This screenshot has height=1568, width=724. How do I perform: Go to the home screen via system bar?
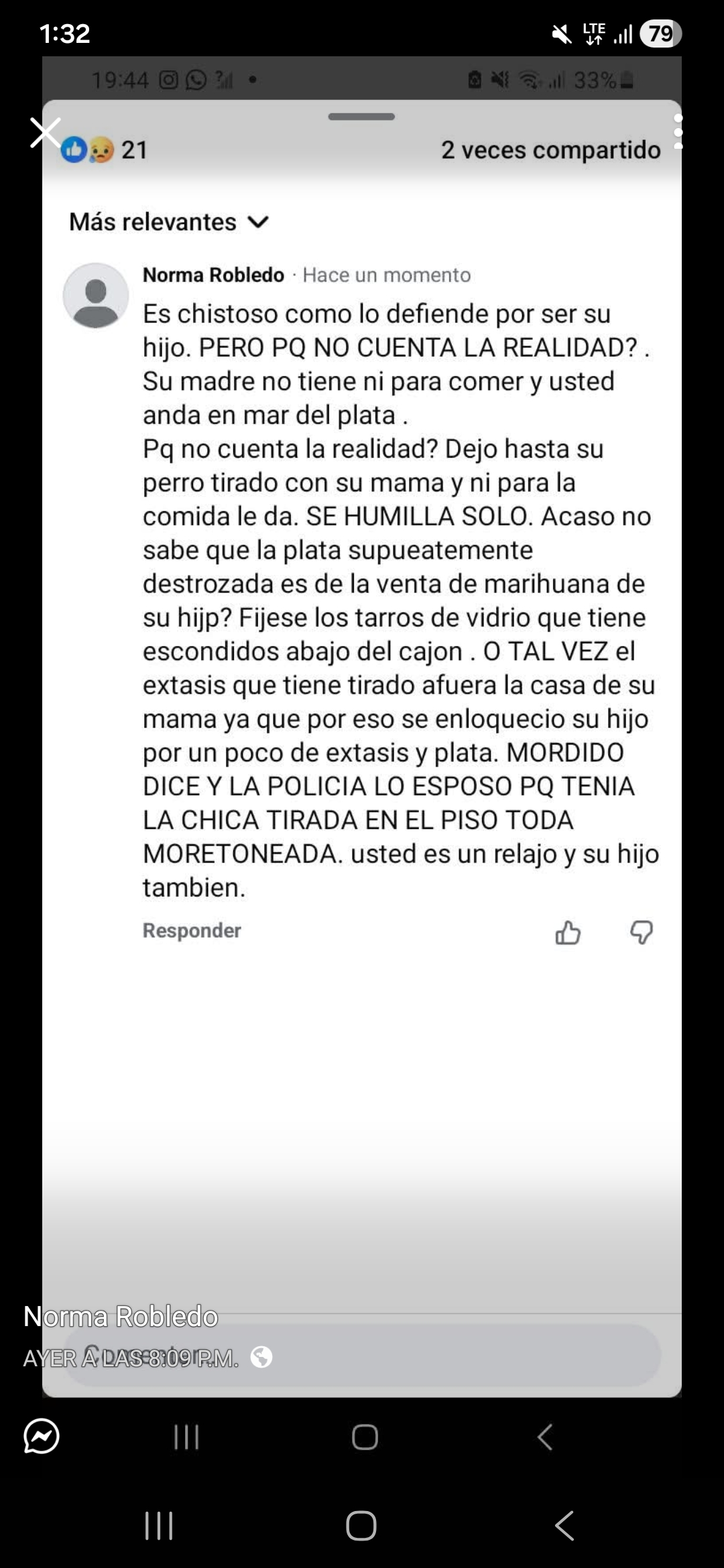coord(361,1526)
